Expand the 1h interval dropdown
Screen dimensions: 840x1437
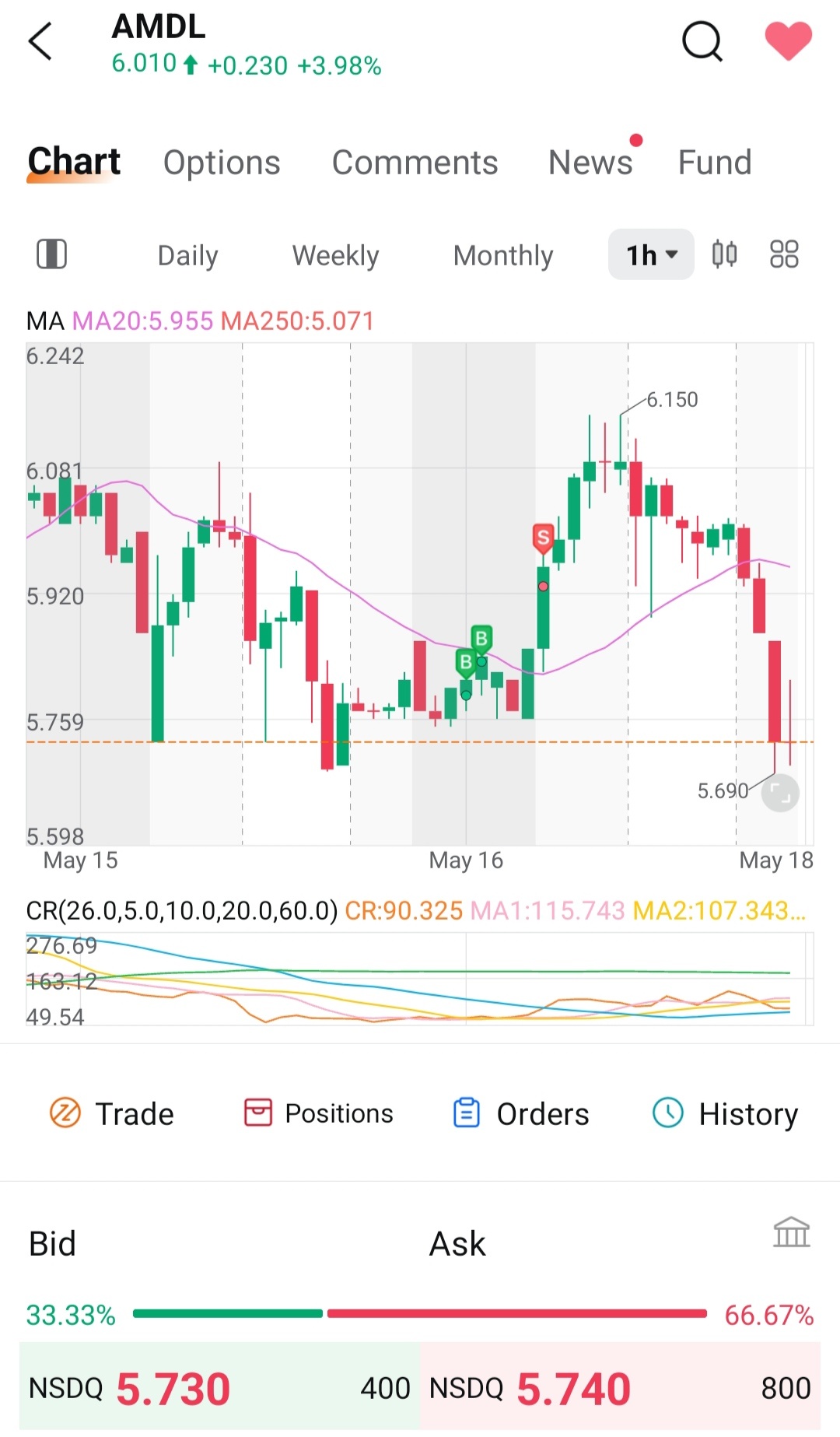(651, 254)
